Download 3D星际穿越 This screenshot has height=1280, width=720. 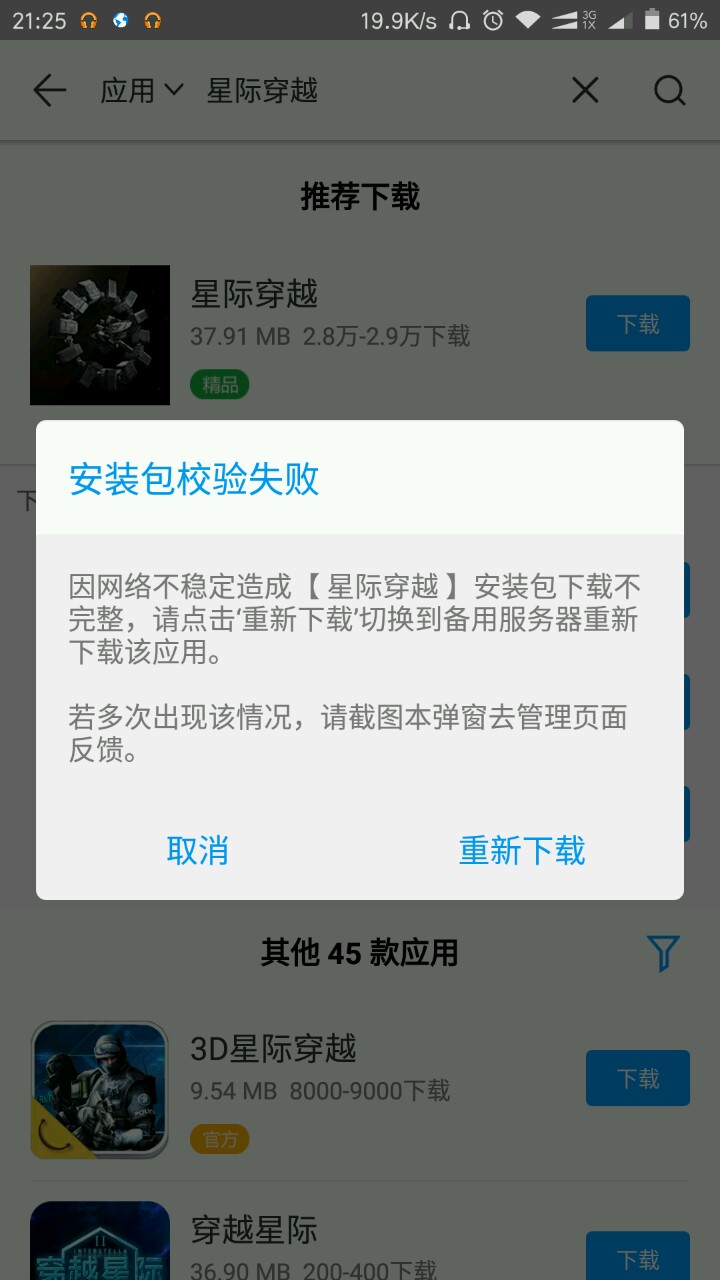pos(638,1078)
